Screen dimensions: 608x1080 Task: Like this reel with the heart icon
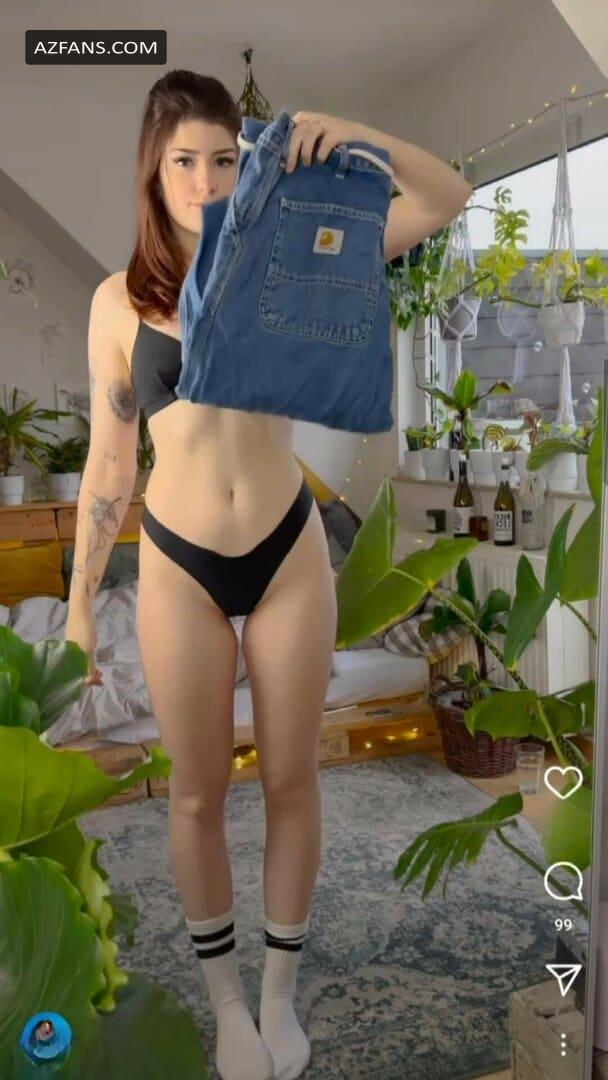pos(563,782)
